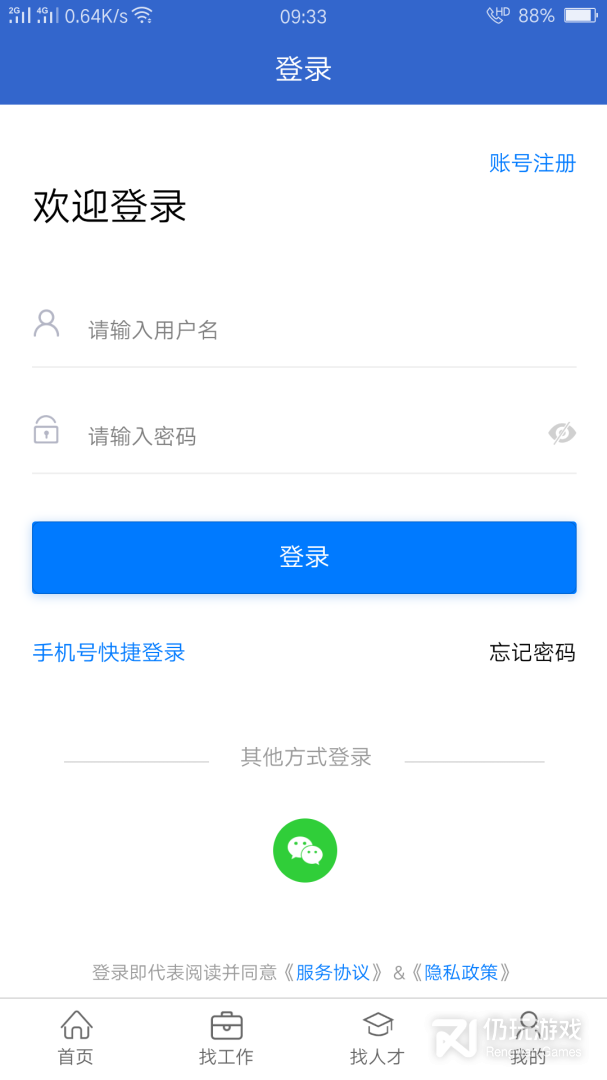Image resolution: width=607 pixels, height=1080 pixels.
Task: Toggle password visibility eye icon
Action: coord(562,433)
